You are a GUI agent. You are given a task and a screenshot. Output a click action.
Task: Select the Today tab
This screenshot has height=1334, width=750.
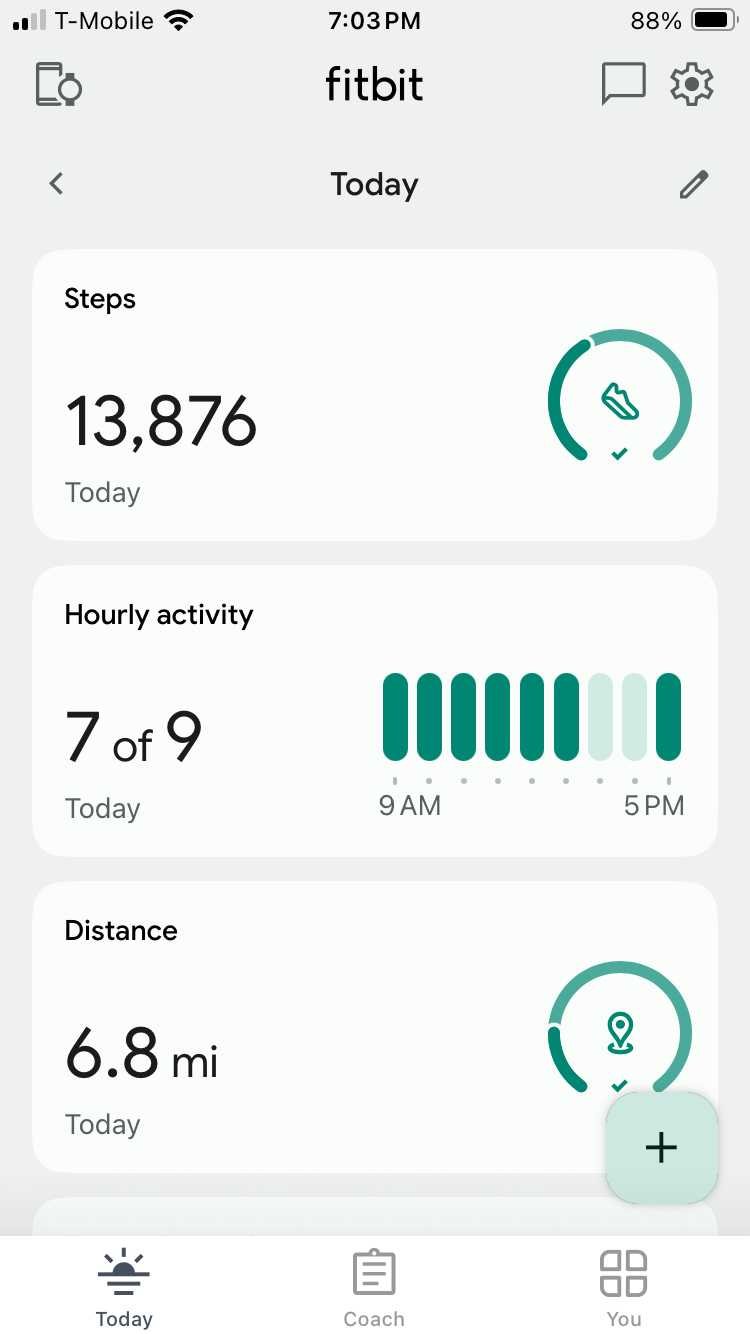124,1288
